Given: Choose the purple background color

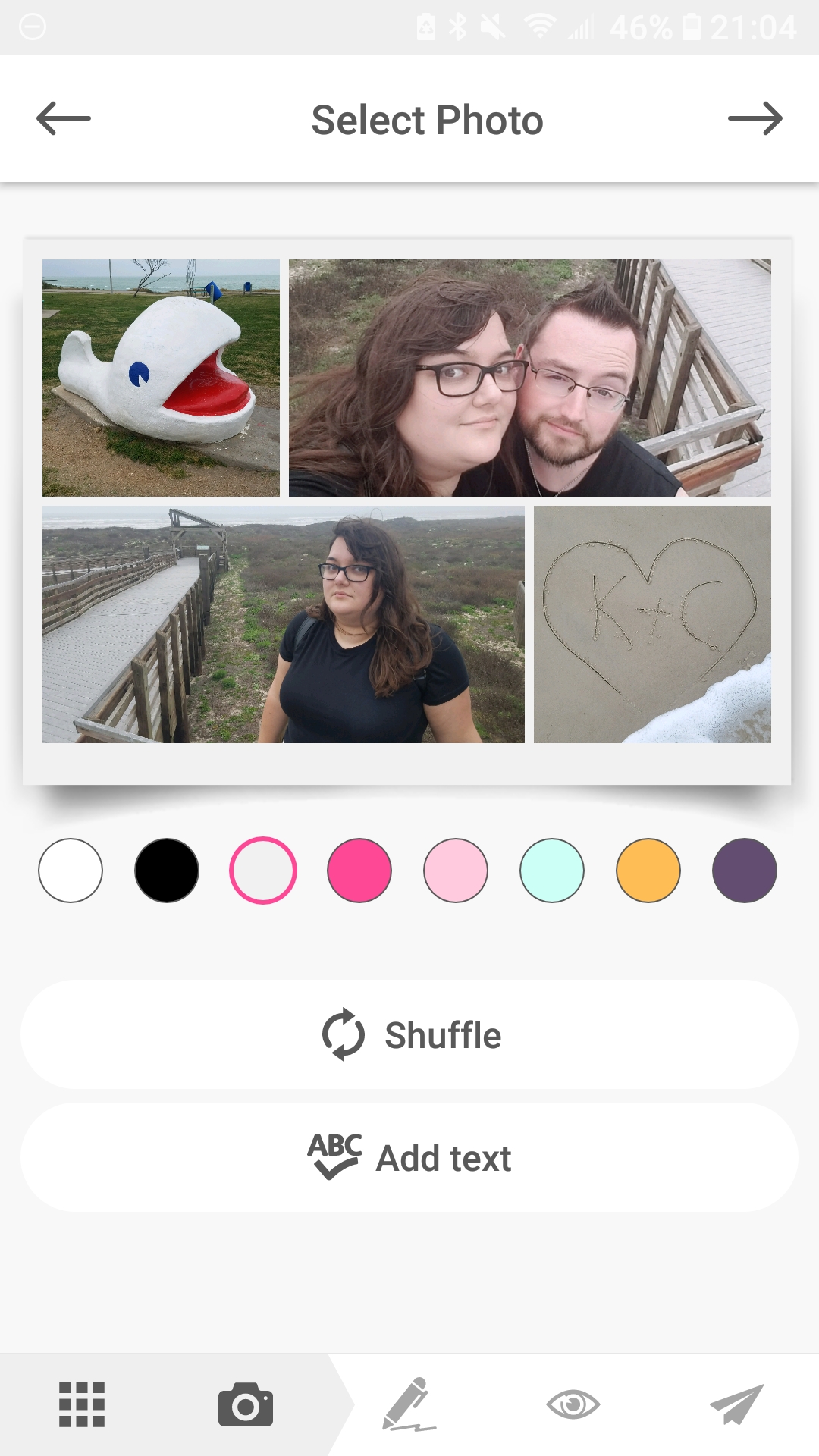Looking at the screenshot, I should [745, 871].
